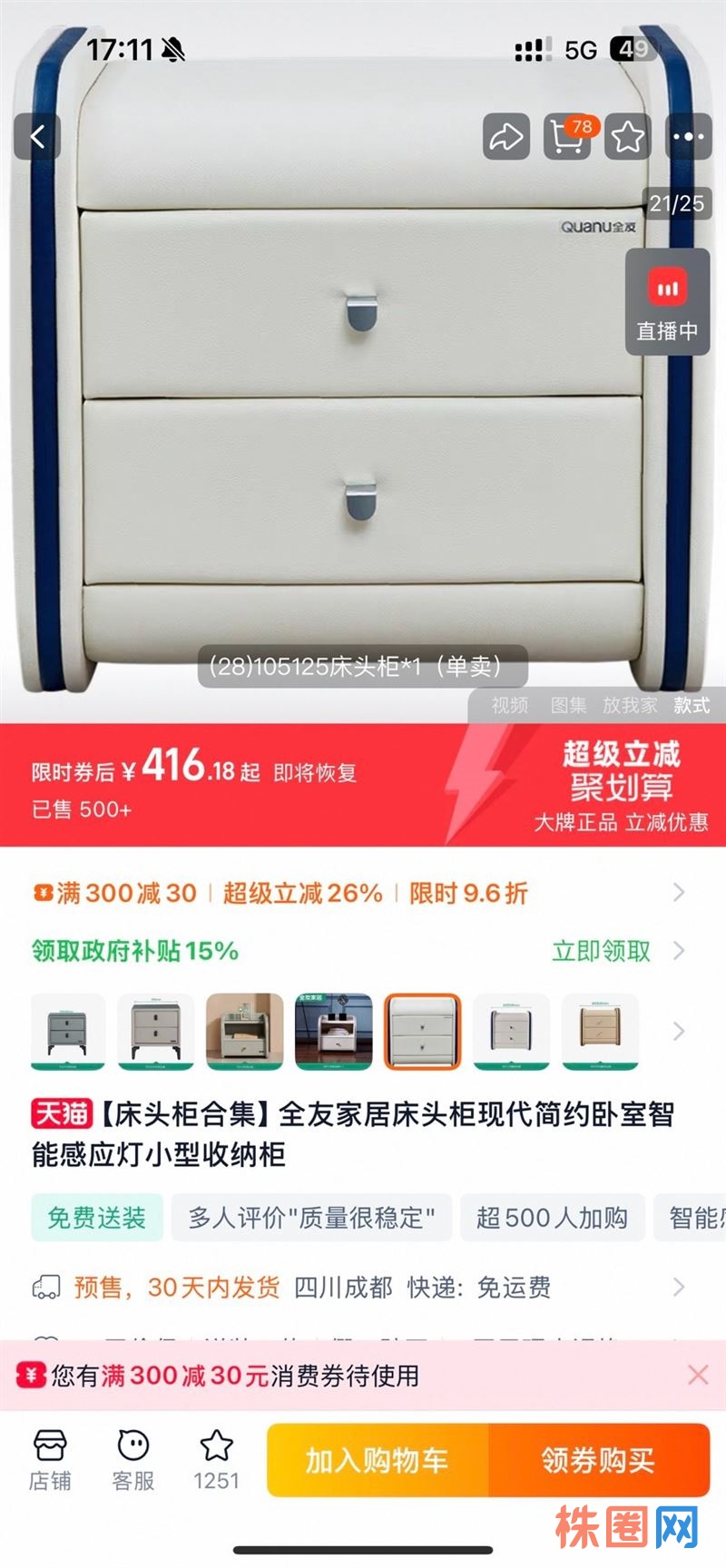Screen dimensions: 726x1568
Task: Share this nightstand product
Action: click(505, 137)
